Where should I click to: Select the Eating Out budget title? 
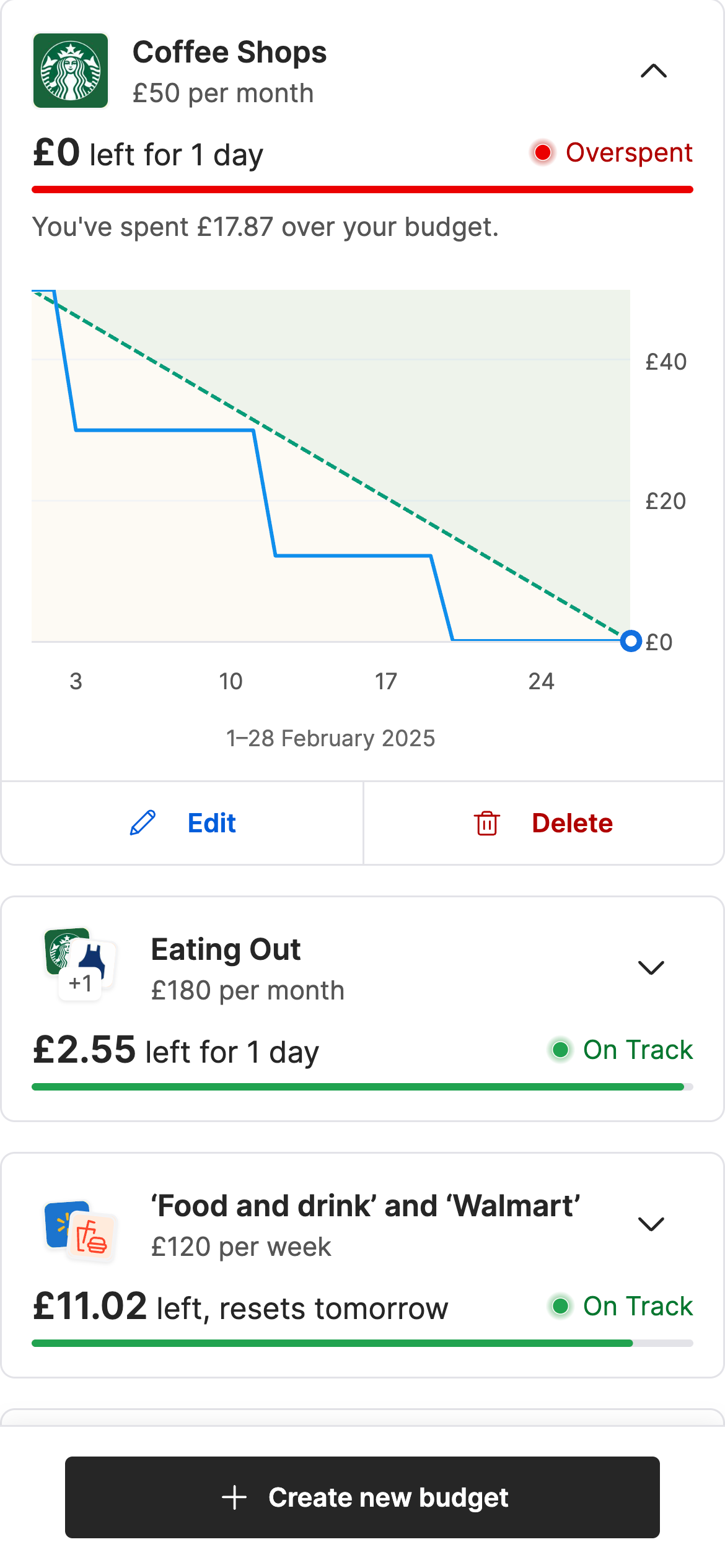[x=226, y=949]
